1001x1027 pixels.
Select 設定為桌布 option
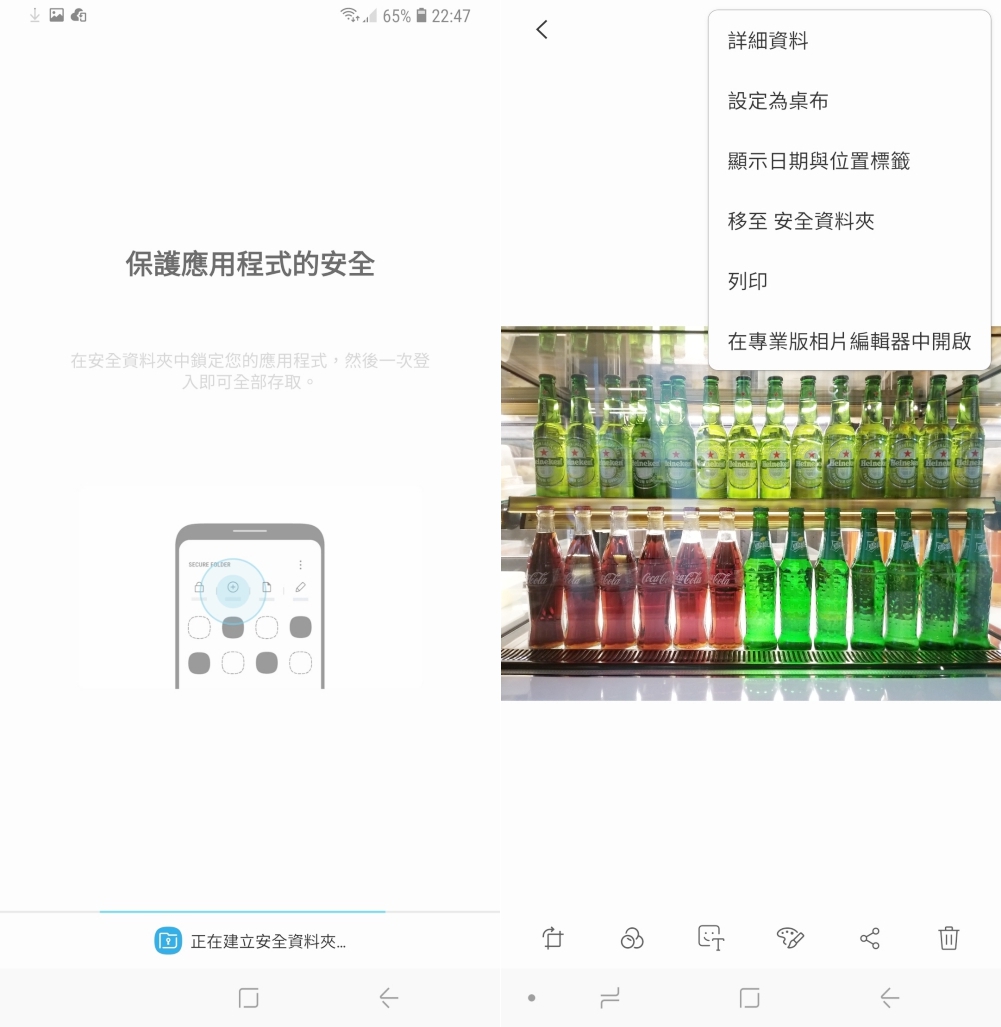778,101
